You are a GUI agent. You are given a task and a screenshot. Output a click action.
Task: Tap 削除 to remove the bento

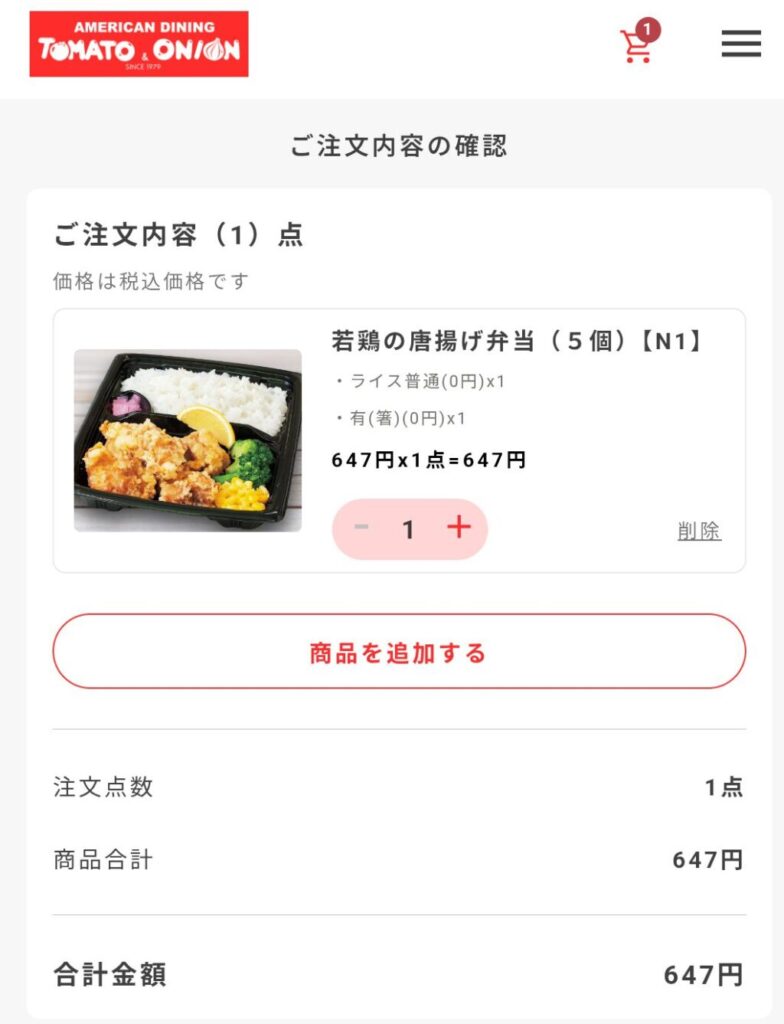[699, 531]
